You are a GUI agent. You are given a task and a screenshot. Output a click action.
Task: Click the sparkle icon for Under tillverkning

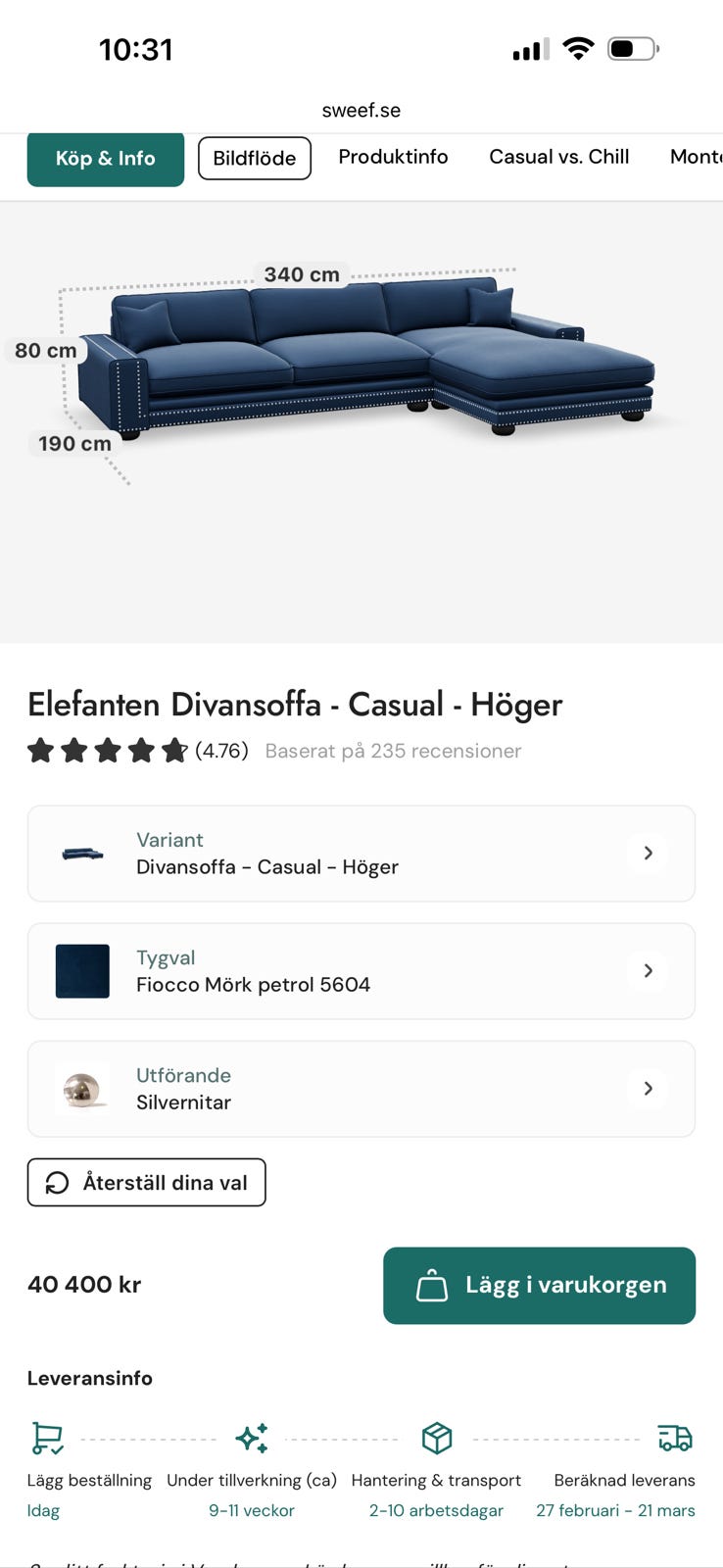(x=252, y=1439)
